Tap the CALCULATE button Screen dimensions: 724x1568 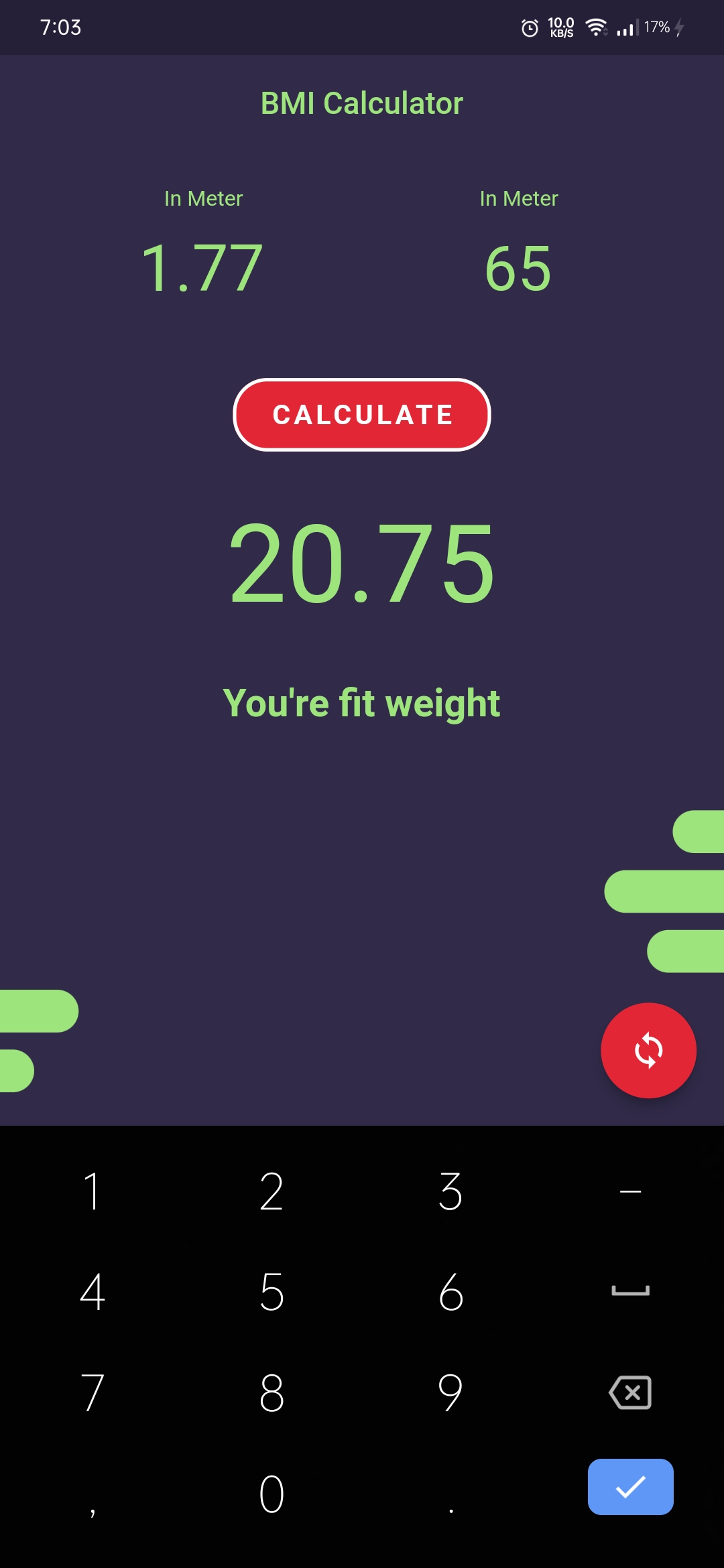[362, 415]
